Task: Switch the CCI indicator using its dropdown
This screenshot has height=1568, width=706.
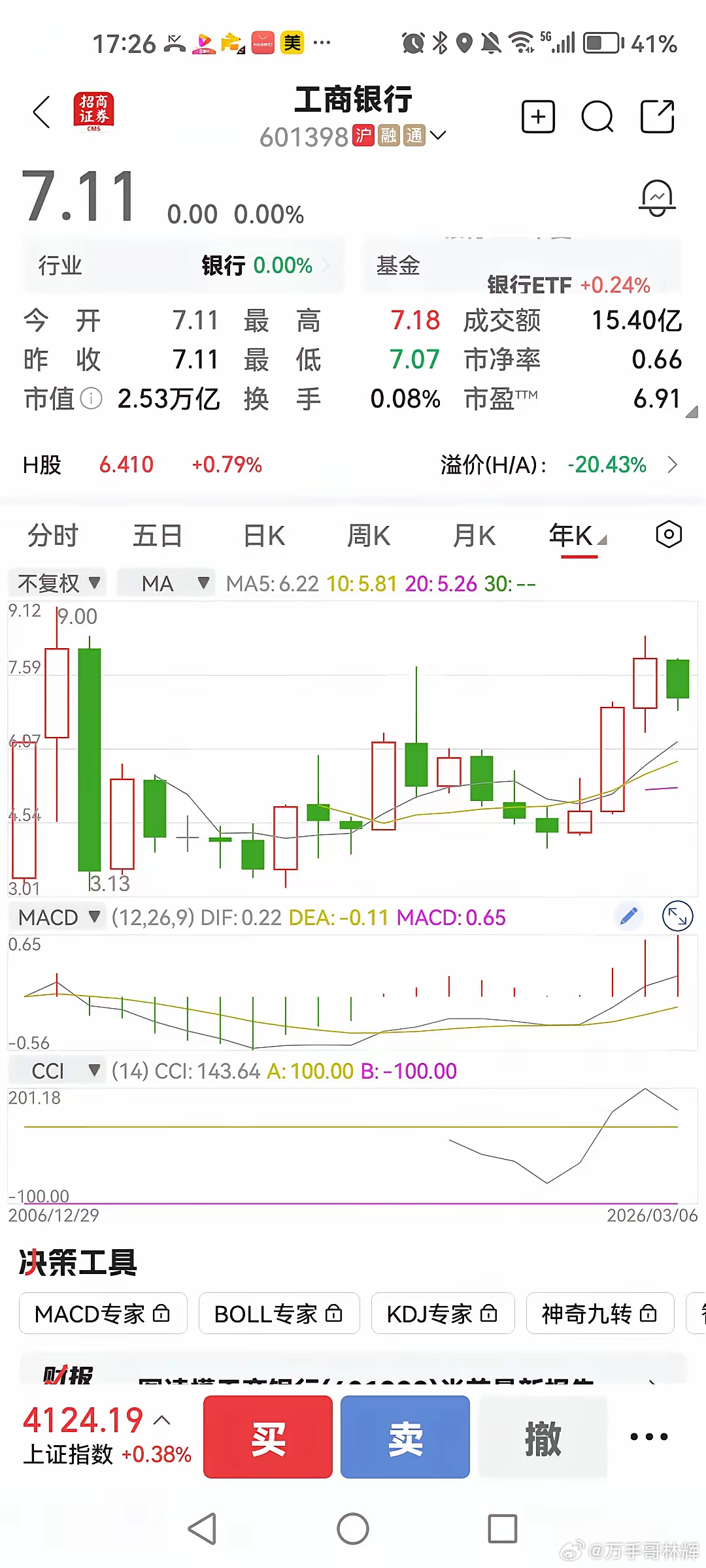Action: 58,1071
